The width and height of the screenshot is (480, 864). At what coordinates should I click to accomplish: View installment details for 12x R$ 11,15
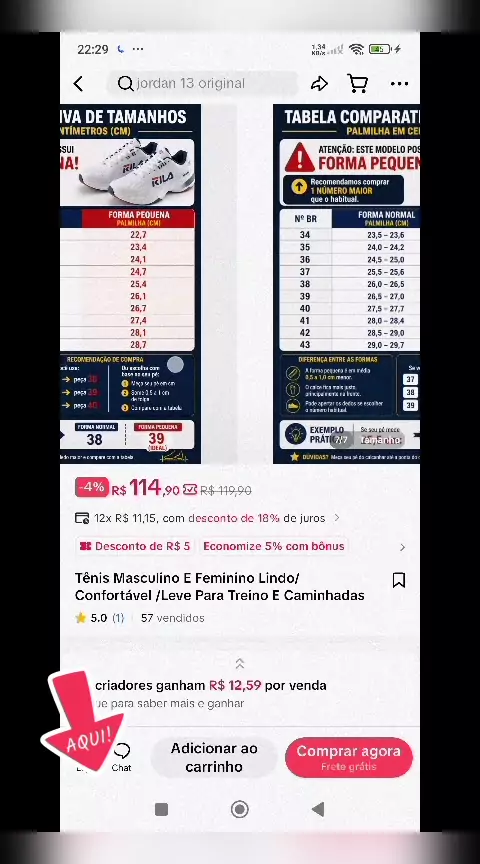[x=207, y=518]
